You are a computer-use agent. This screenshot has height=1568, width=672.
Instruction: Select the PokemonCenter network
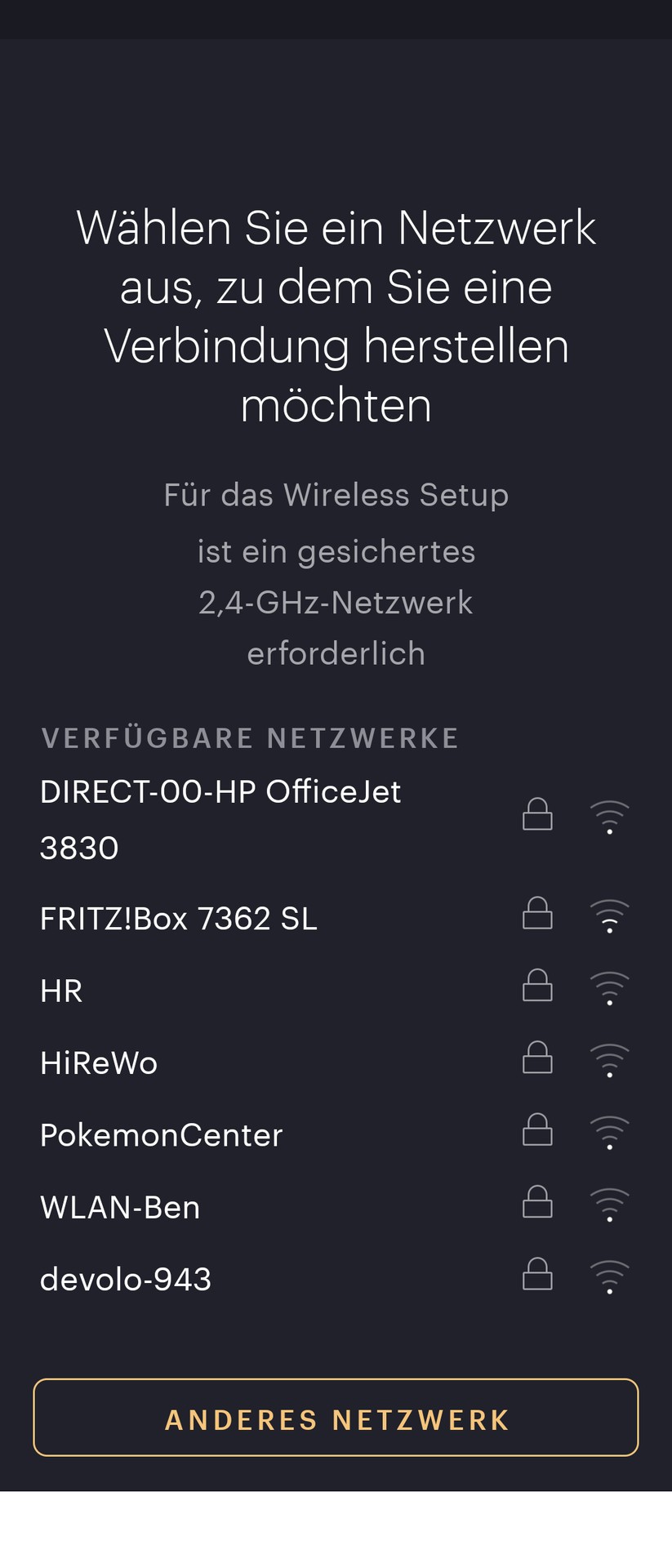click(162, 1135)
